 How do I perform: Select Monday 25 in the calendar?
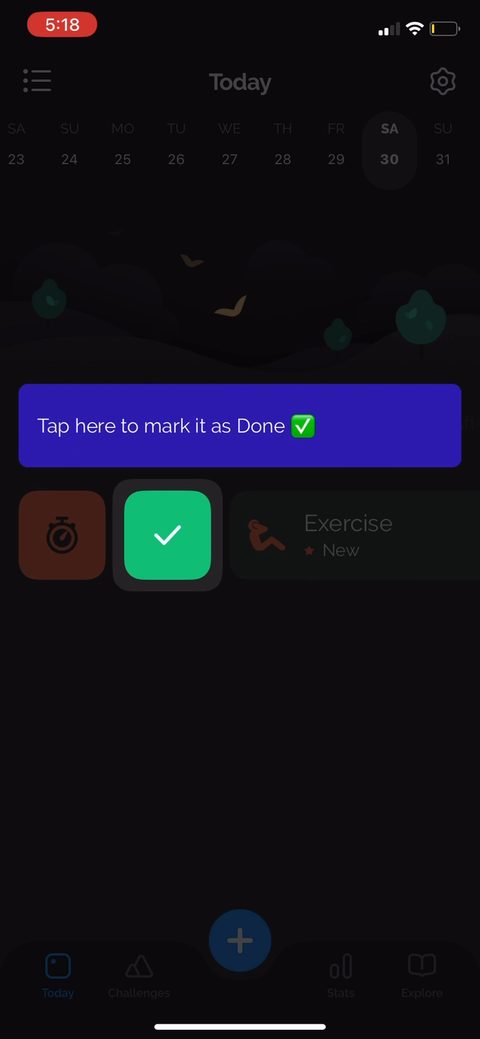click(123, 144)
